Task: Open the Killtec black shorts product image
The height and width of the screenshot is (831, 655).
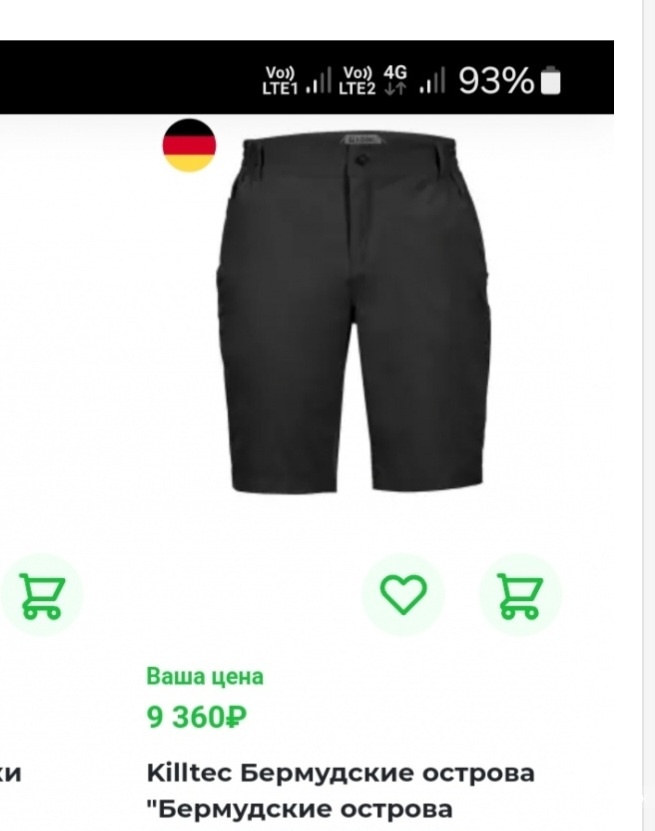Action: 355,310
